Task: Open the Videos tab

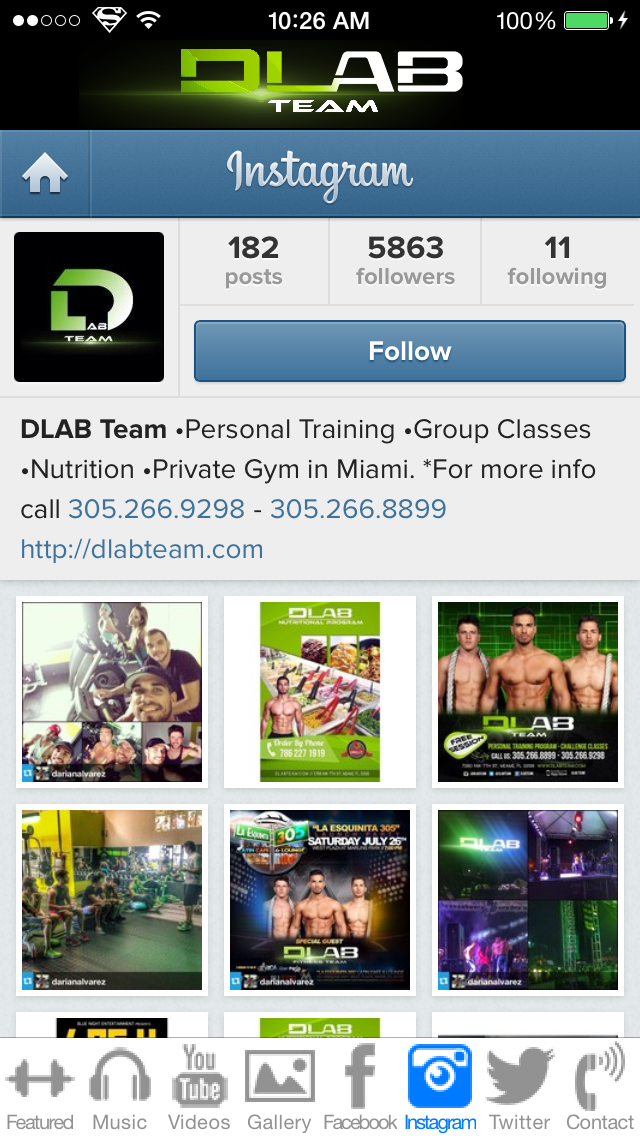Action: click(x=199, y=1088)
